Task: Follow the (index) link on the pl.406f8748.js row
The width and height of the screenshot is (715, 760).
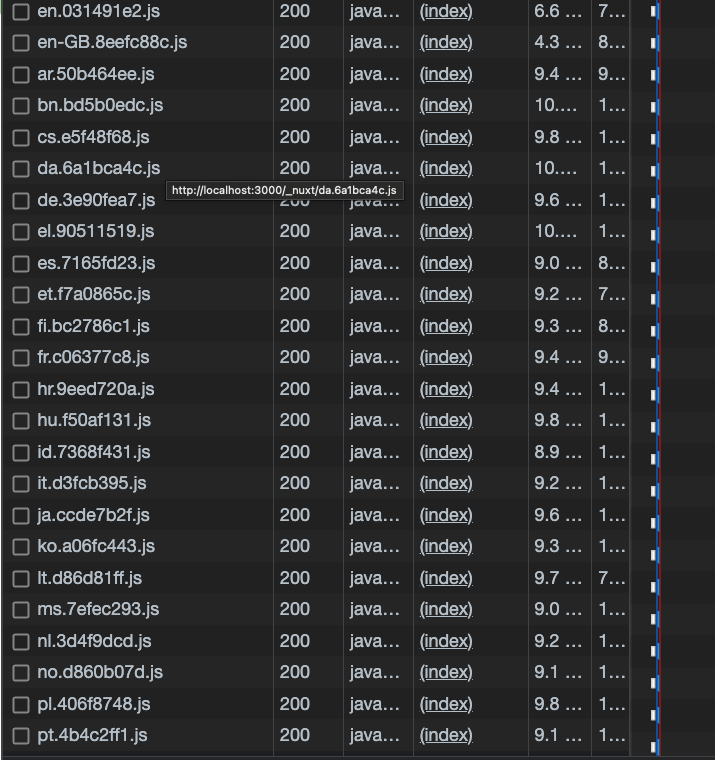Action: click(x=446, y=704)
